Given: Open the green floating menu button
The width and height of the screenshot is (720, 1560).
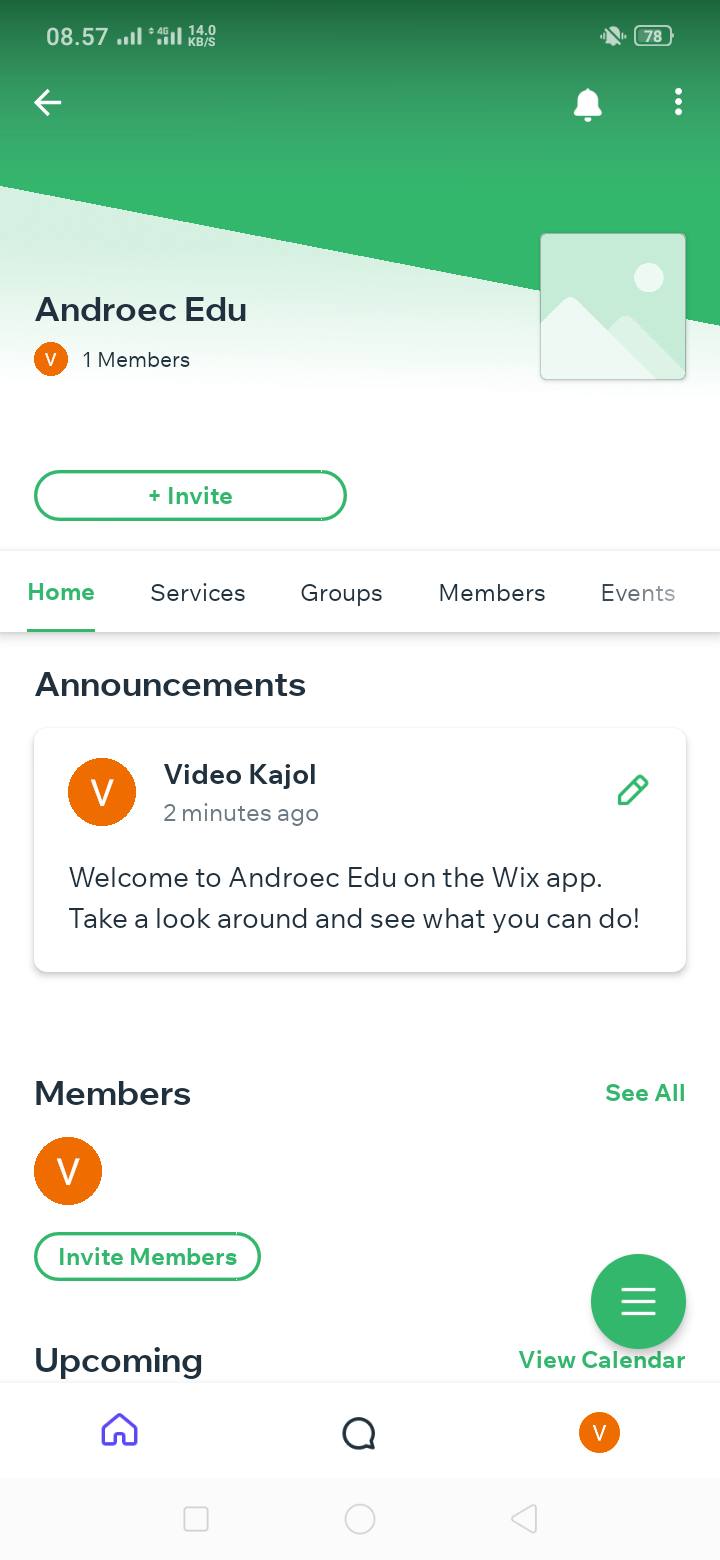Looking at the screenshot, I should pos(638,1301).
